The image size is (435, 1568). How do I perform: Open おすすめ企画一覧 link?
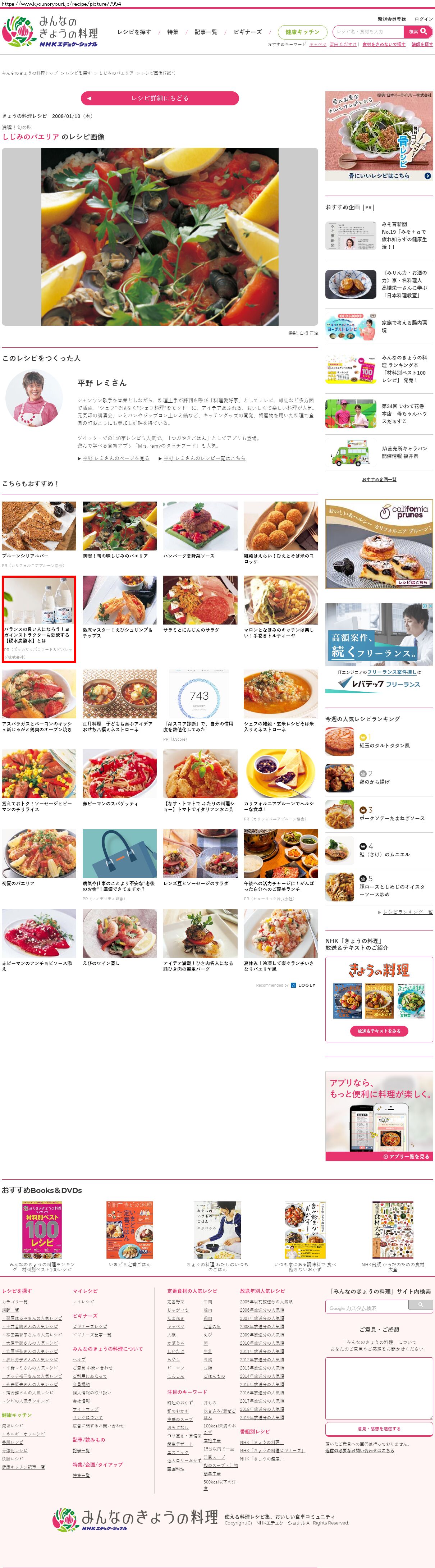(379, 480)
